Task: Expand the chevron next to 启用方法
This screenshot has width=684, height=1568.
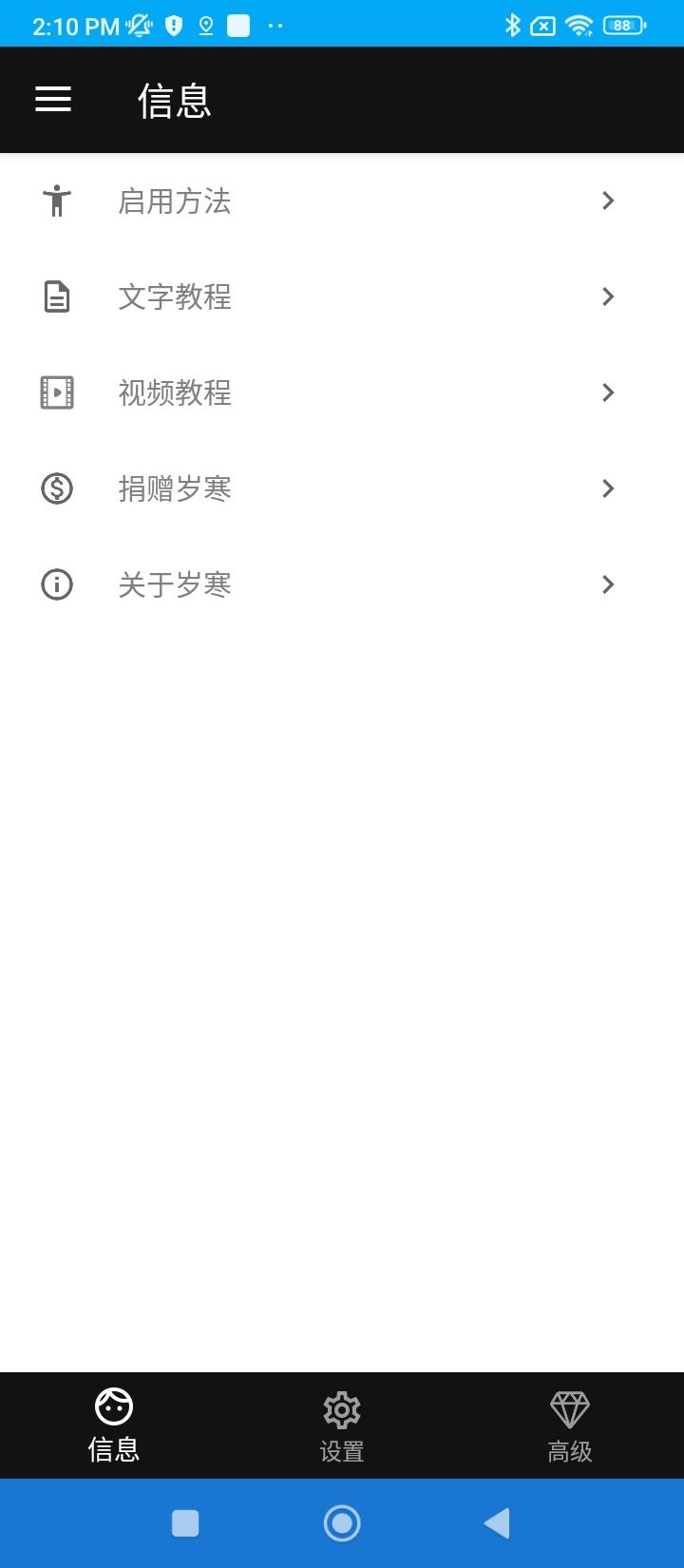Action: (608, 201)
